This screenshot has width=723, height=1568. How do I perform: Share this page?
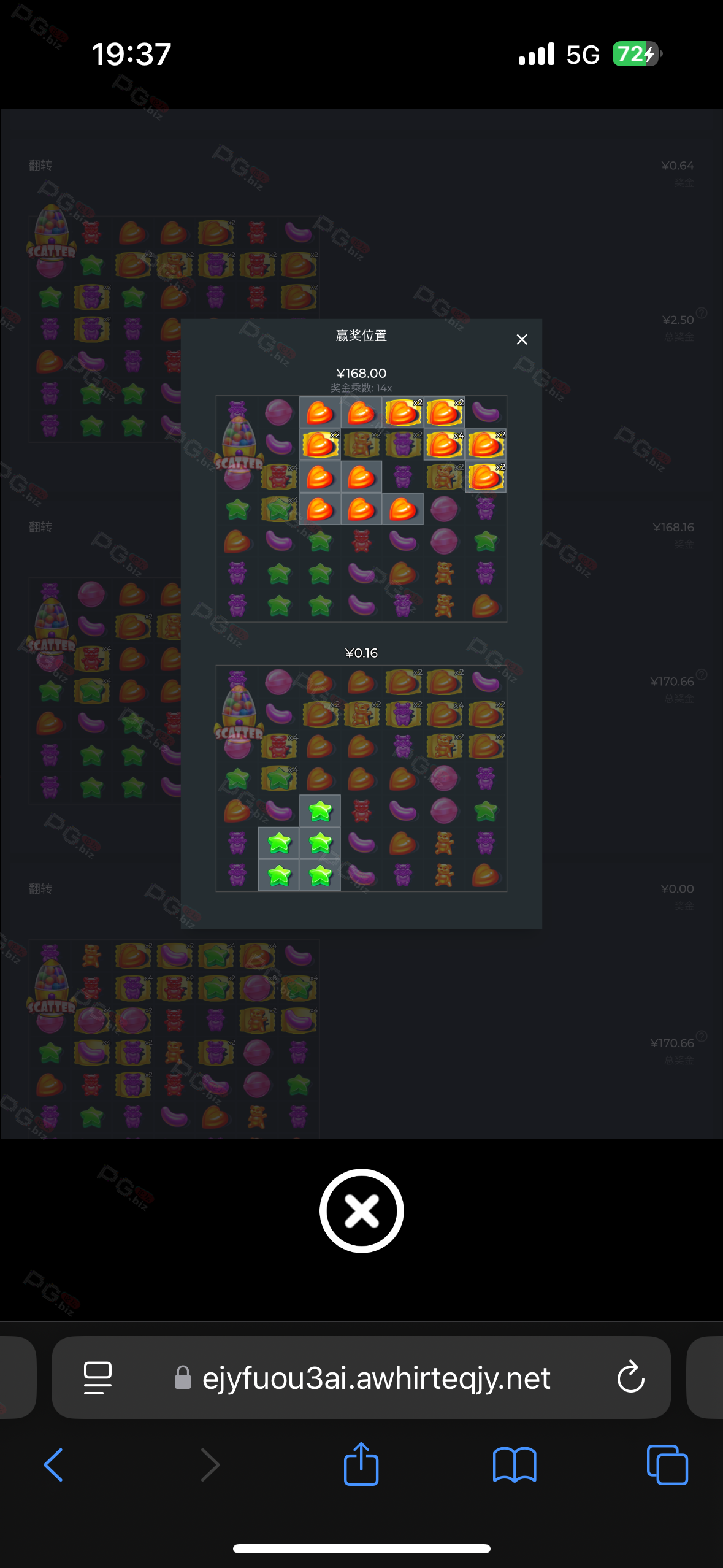point(361,1464)
